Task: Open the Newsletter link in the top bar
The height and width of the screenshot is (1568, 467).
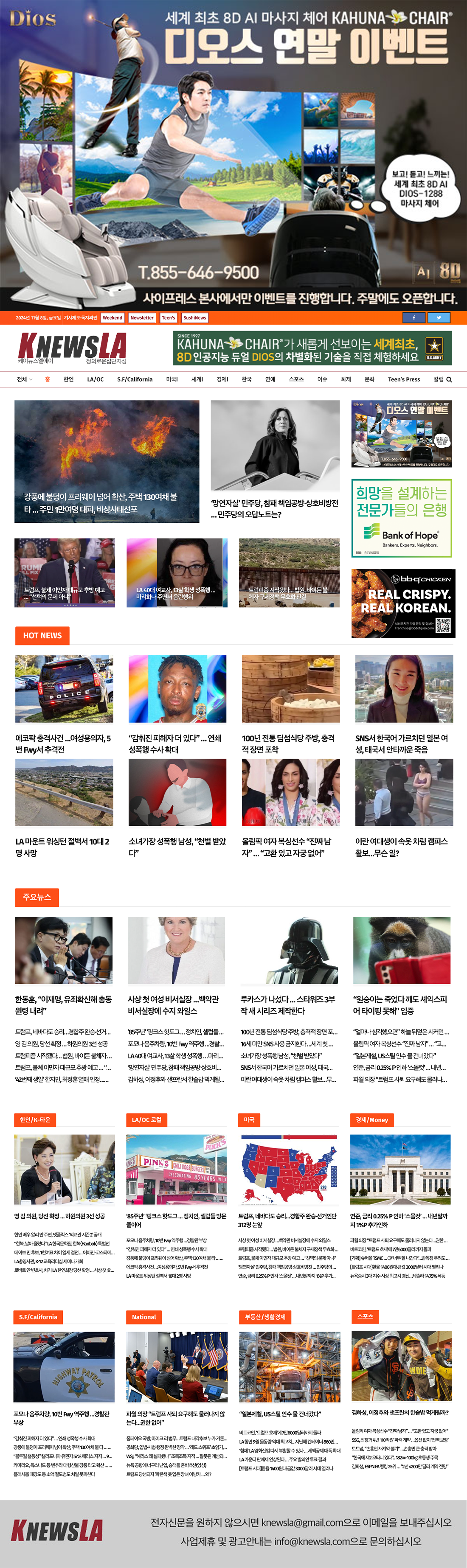Action: (x=142, y=318)
